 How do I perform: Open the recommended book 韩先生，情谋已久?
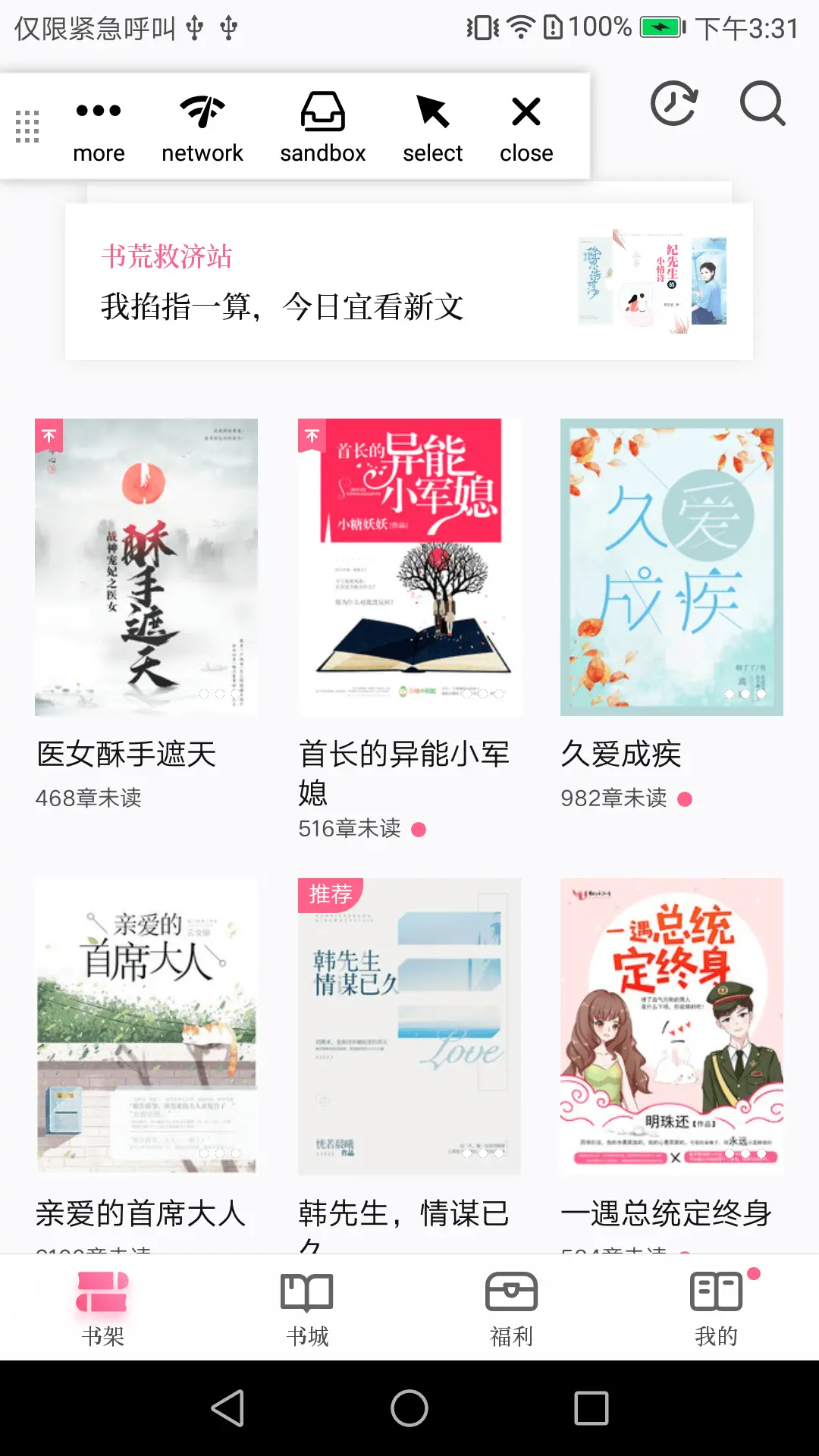[409, 1025]
